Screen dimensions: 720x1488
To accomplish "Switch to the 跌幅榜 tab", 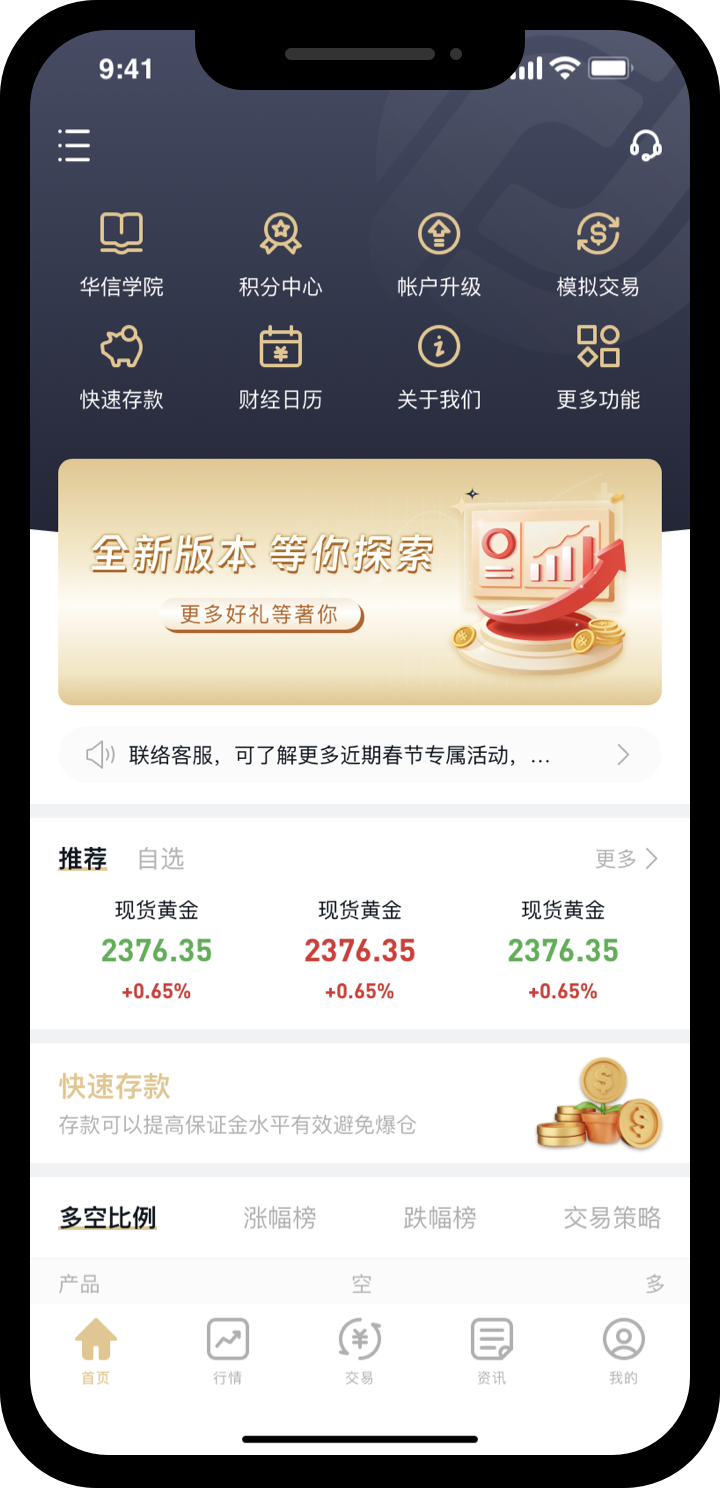I will (440, 1218).
